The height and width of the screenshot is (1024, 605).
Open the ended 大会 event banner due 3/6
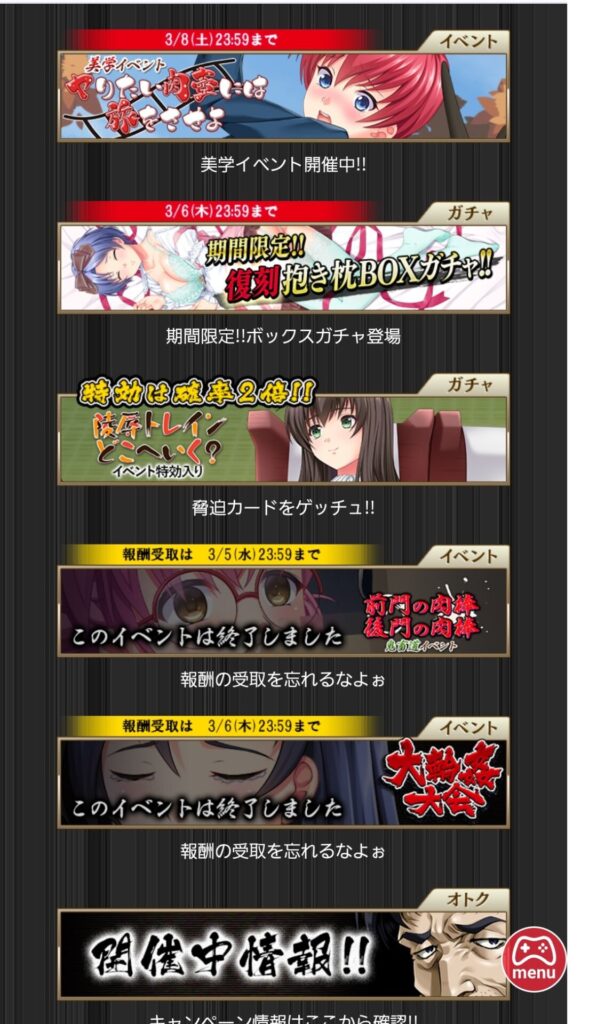point(283,783)
